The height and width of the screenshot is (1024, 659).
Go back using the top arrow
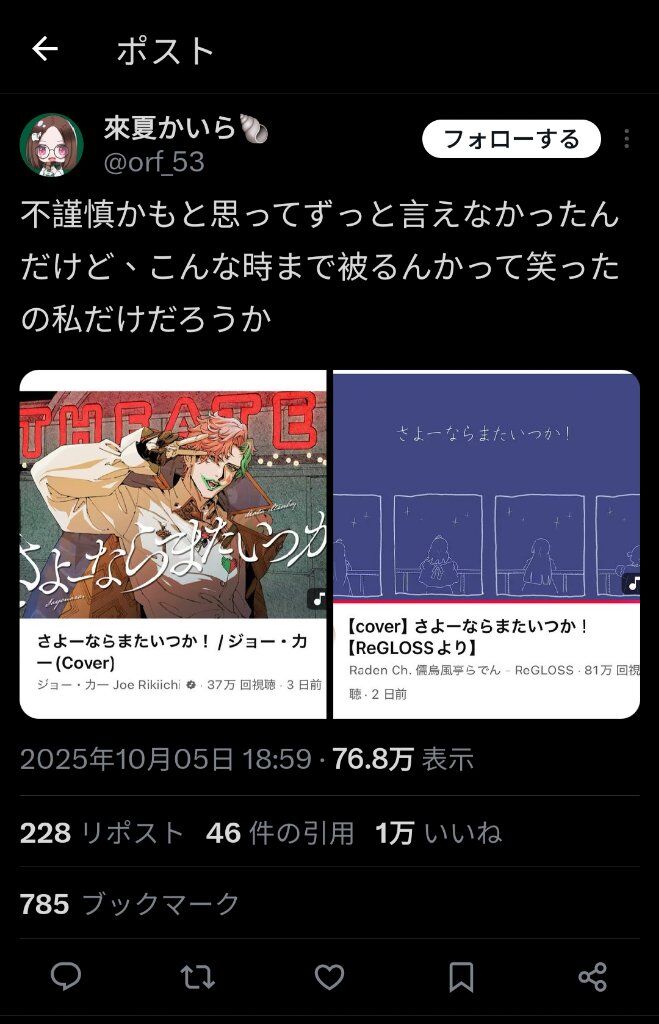(45, 49)
